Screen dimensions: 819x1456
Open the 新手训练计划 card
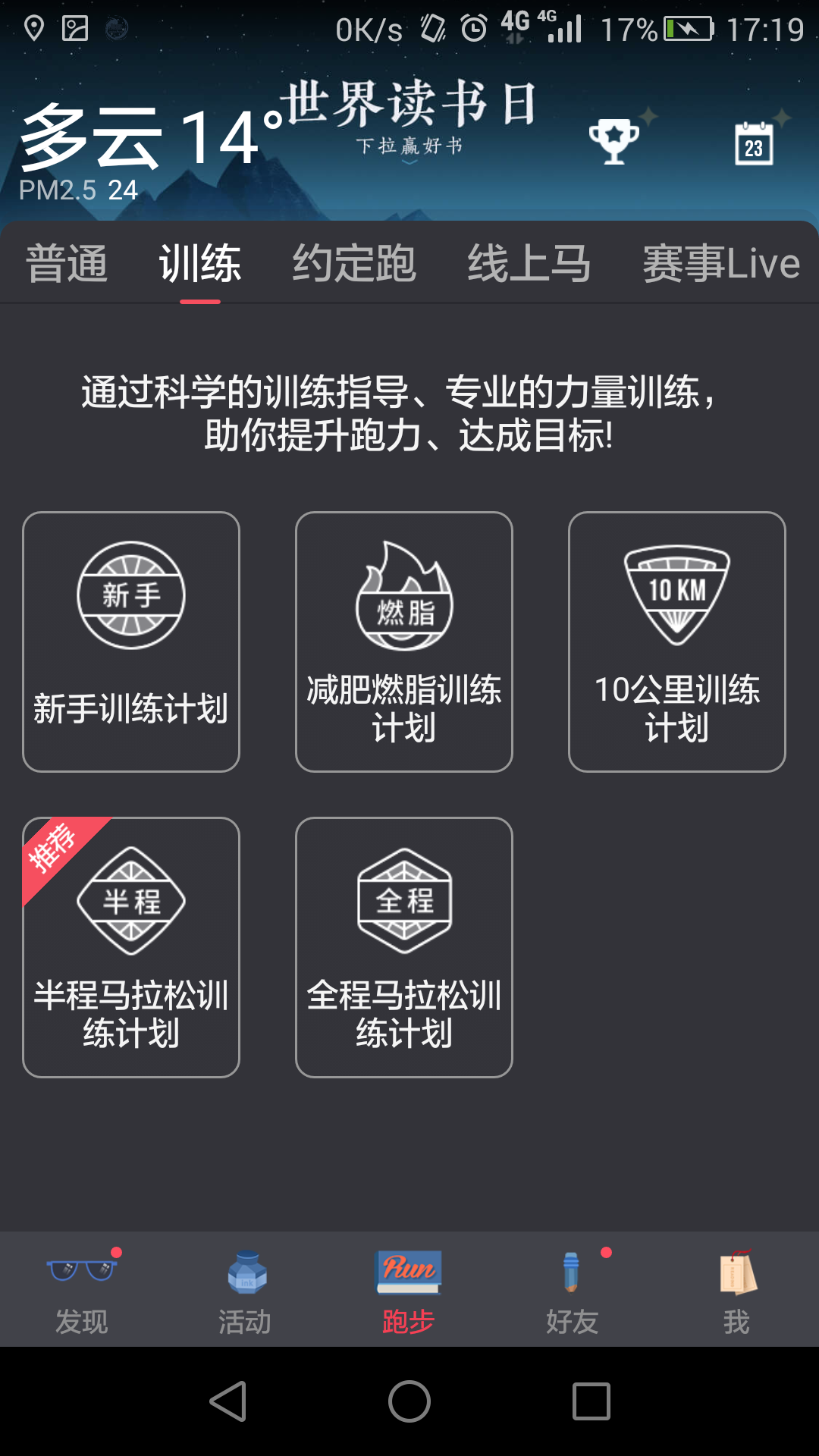click(131, 642)
